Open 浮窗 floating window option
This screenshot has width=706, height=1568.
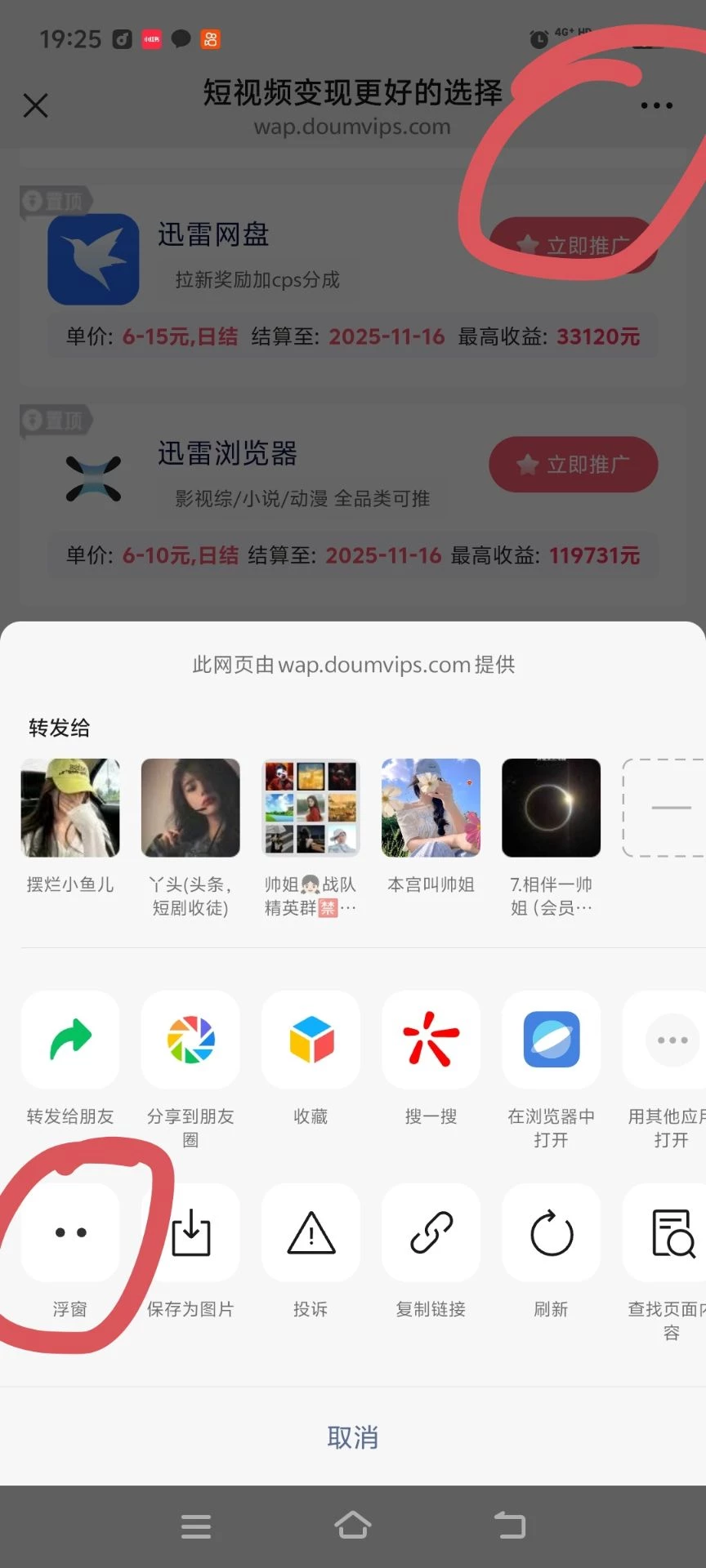[70, 1233]
